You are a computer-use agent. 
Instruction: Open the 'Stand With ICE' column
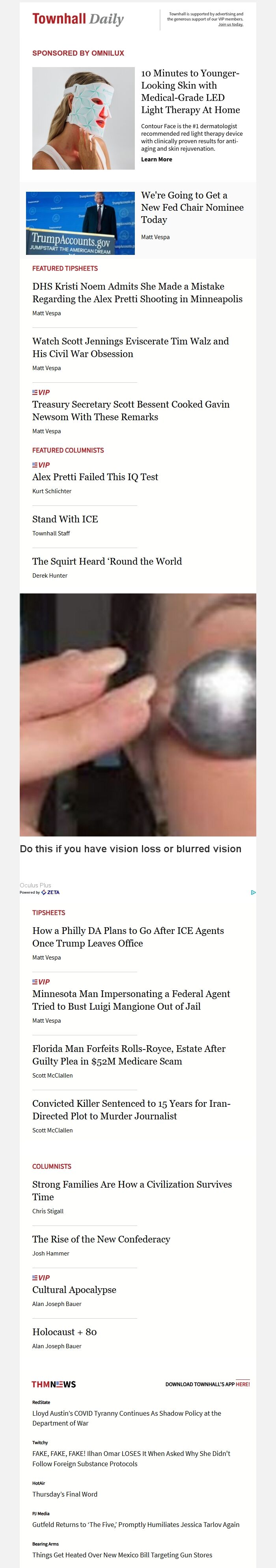click(x=65, y=519)
